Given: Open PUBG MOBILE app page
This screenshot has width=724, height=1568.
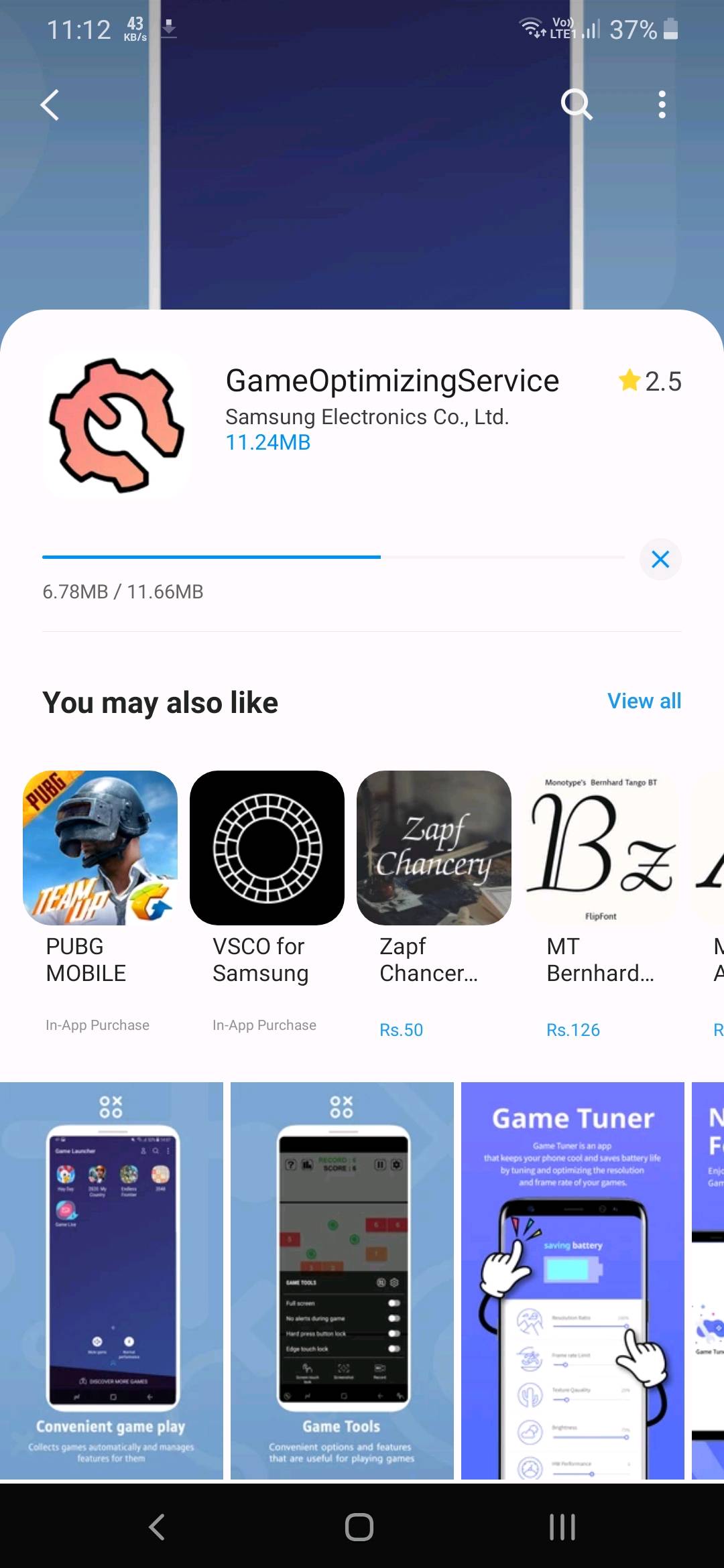Looking at the screenshot, I should coord(100,848).
